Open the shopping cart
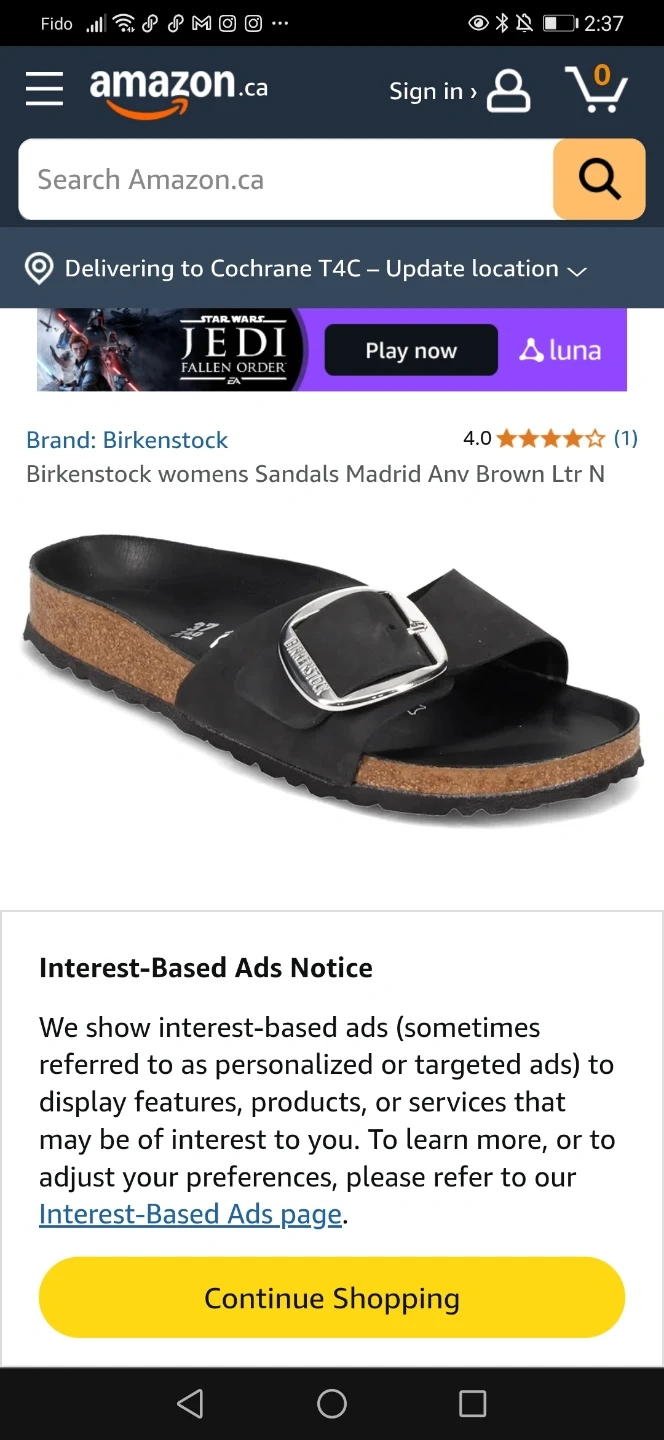 coord(596,89)
